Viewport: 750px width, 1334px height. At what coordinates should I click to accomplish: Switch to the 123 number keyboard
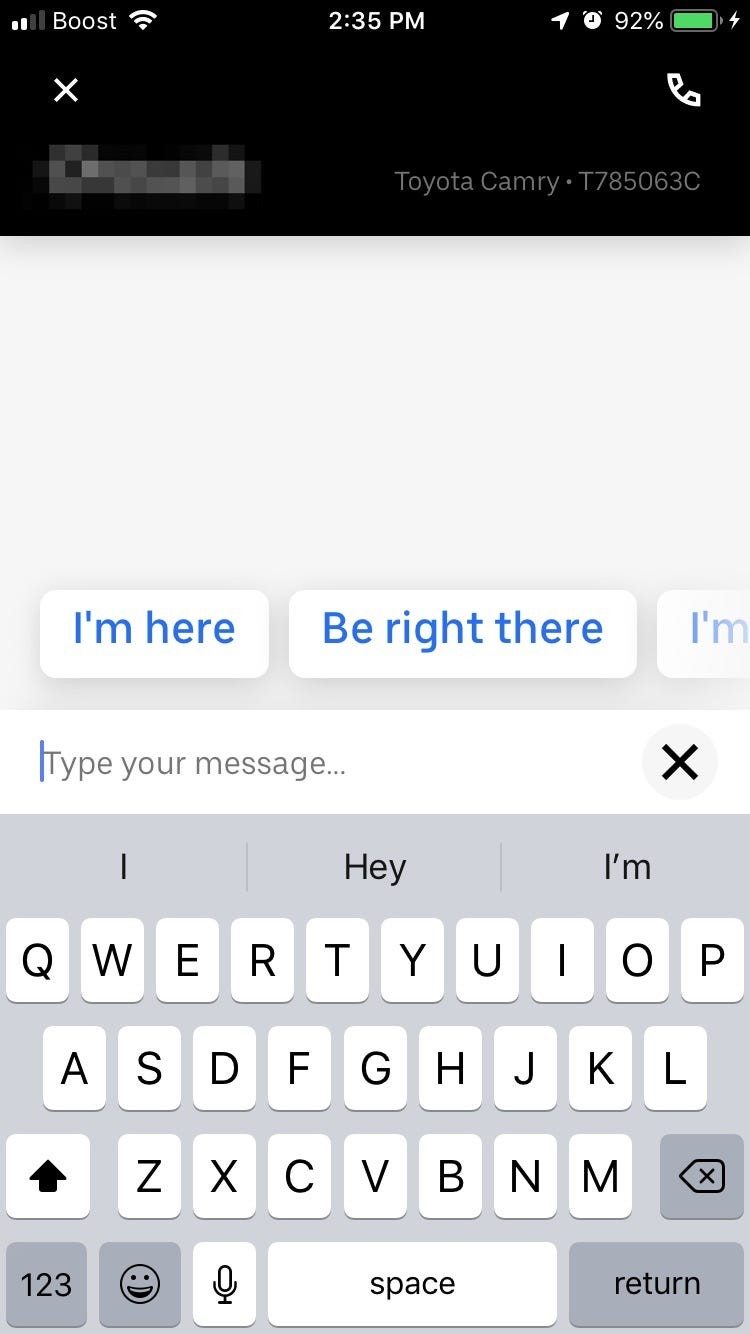pos(46,1284)
